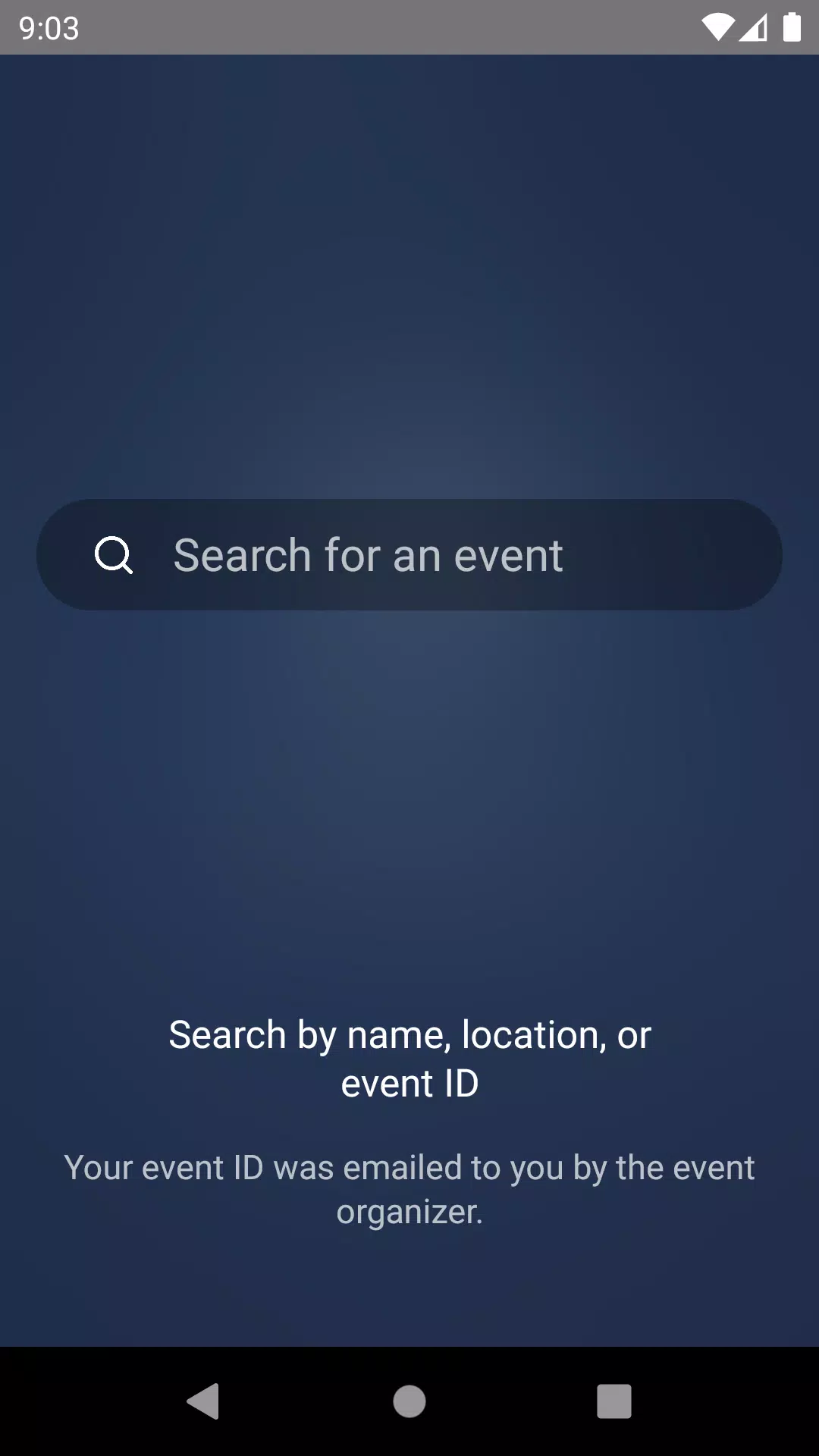Tap the Search for an event field
The height and width of the screenshot is (1456, 819).
(x=409, y=555)
